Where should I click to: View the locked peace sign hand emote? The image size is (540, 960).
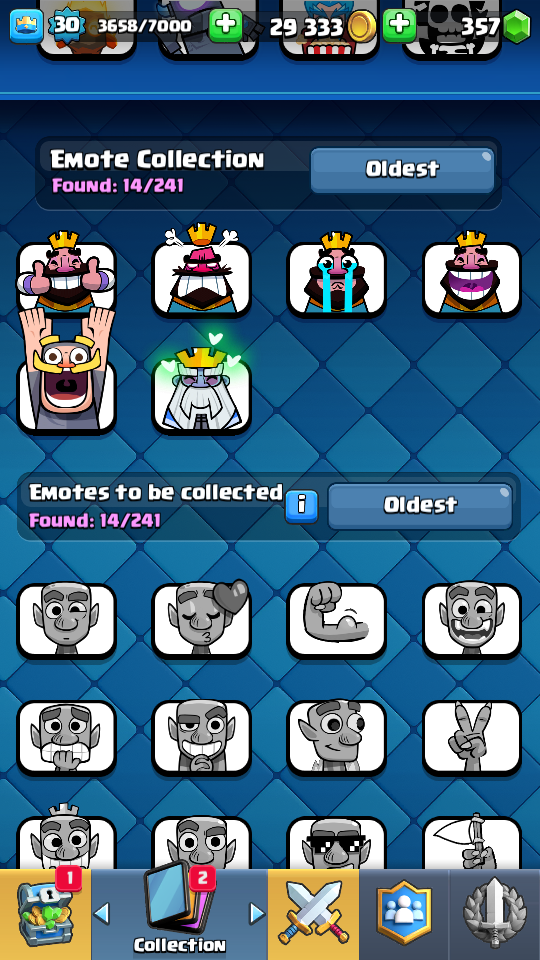click(x=471, y=737)
